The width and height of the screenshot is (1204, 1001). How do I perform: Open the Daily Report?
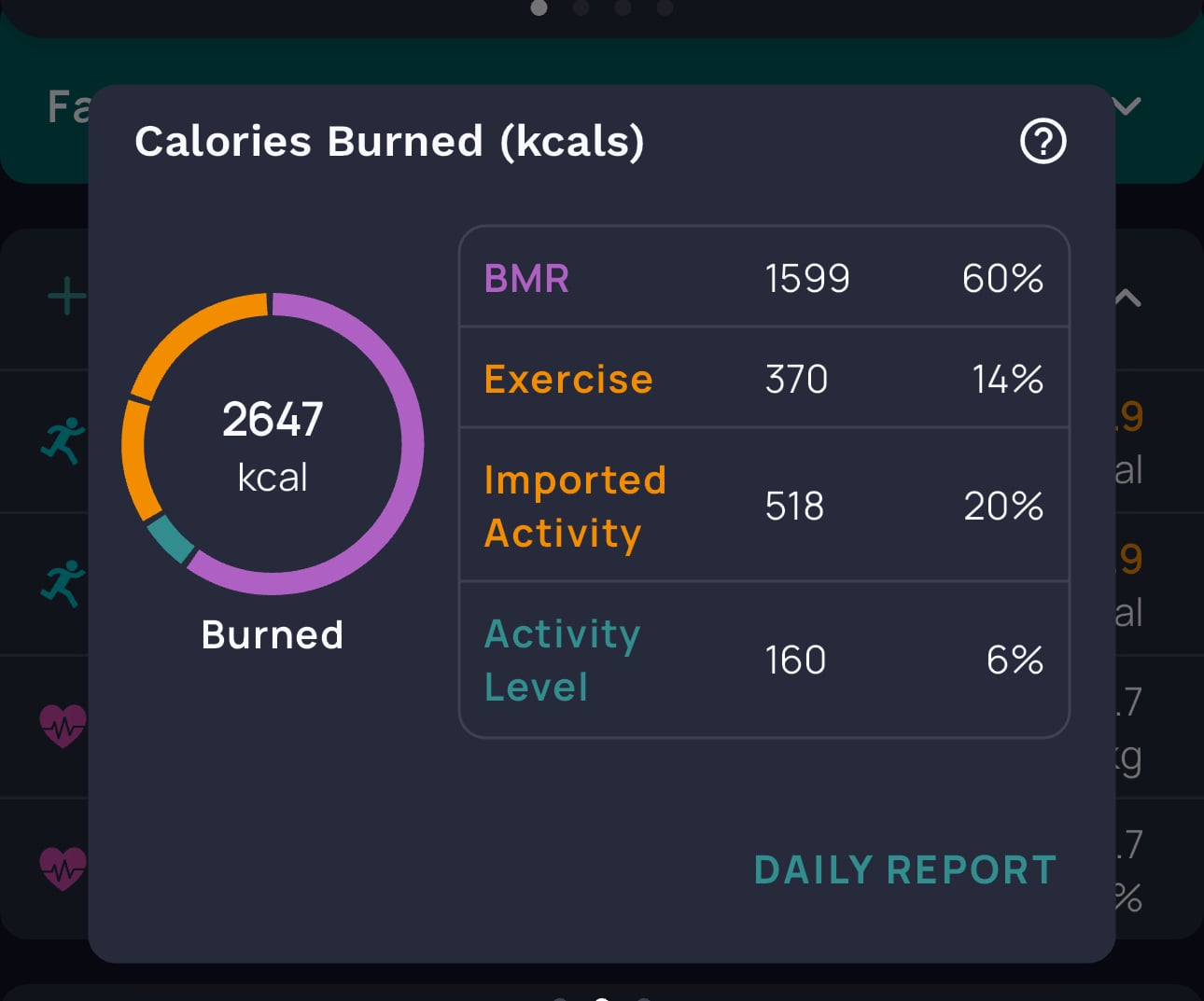tap(905, 869)
